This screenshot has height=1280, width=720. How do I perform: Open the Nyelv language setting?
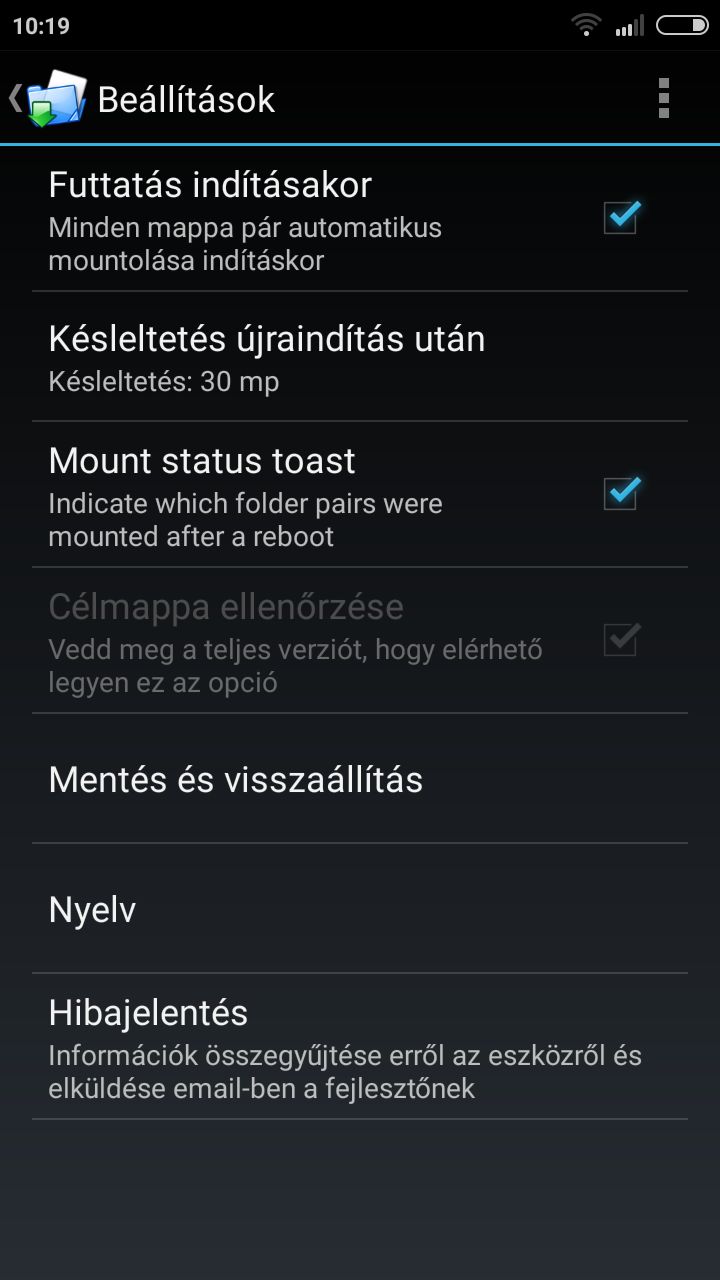point(360,909)
